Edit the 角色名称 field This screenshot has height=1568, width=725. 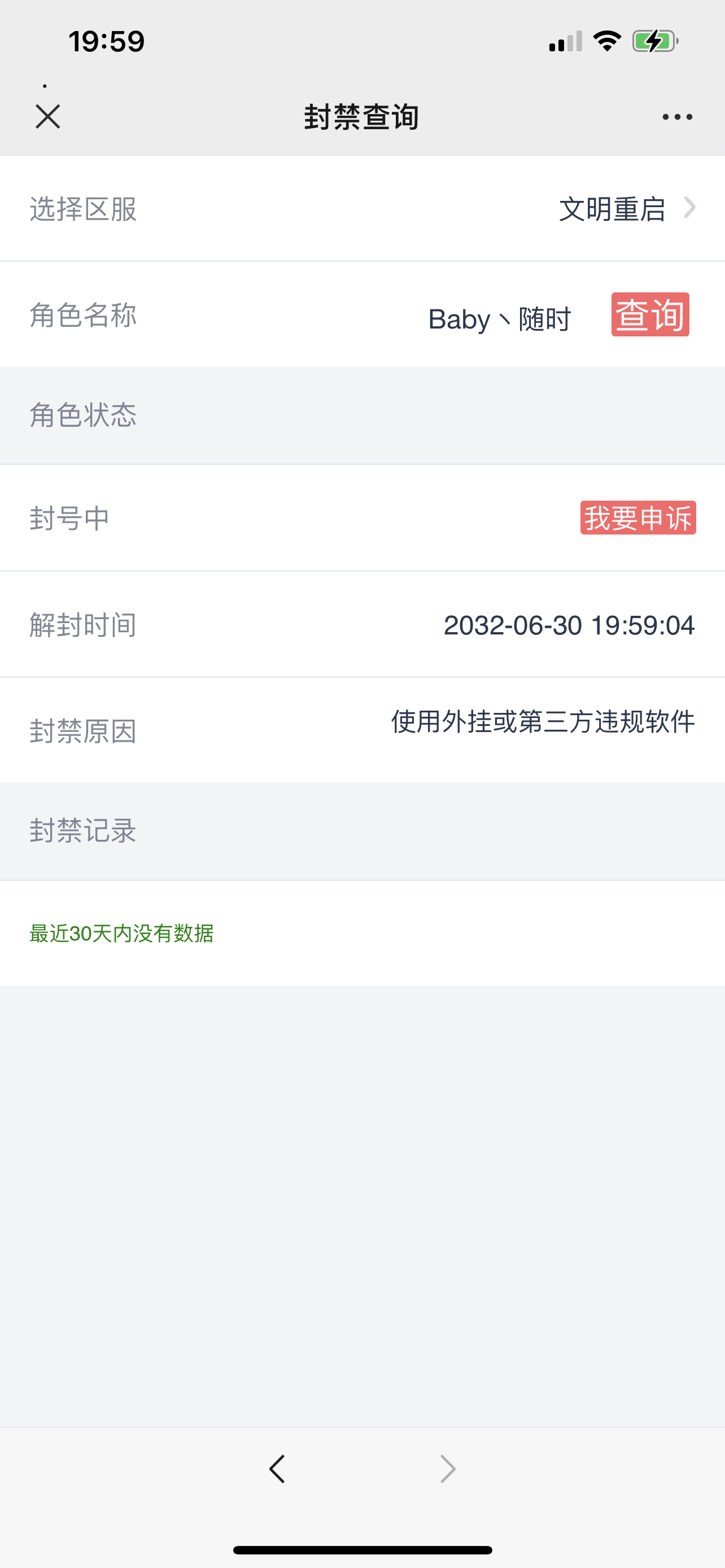pos(499,319)
